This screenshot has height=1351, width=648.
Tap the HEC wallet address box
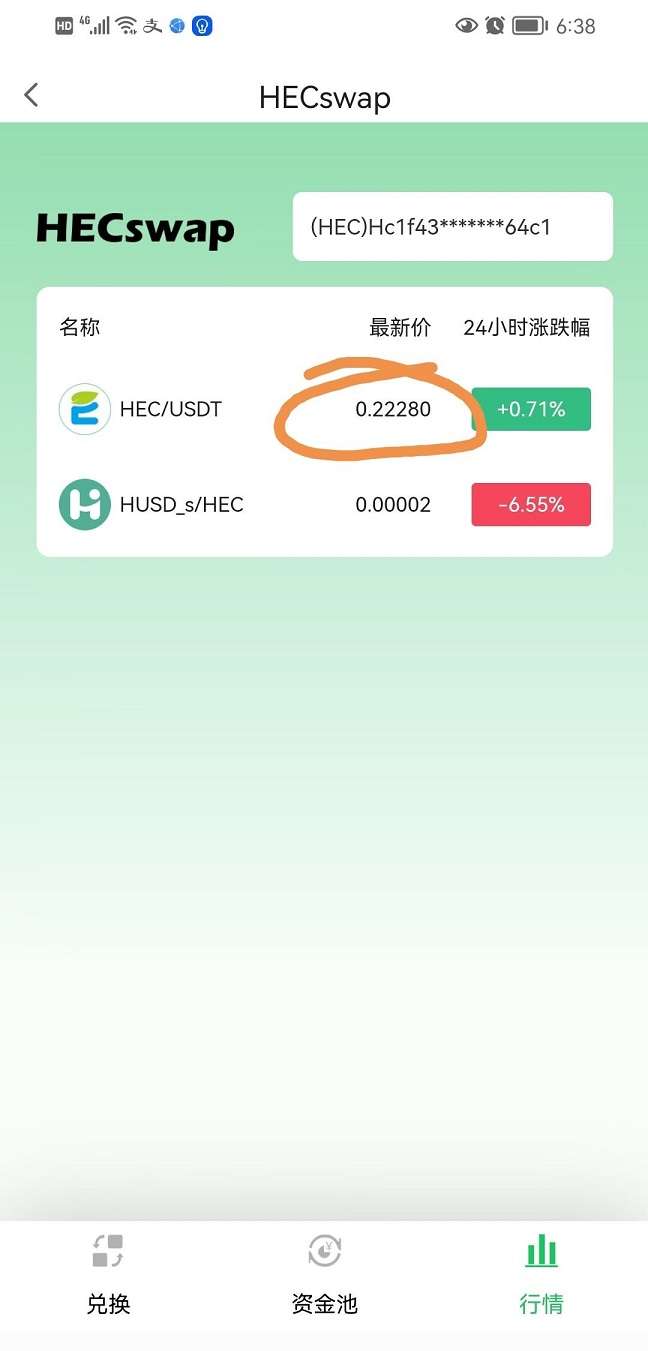(x=452, y=227)
